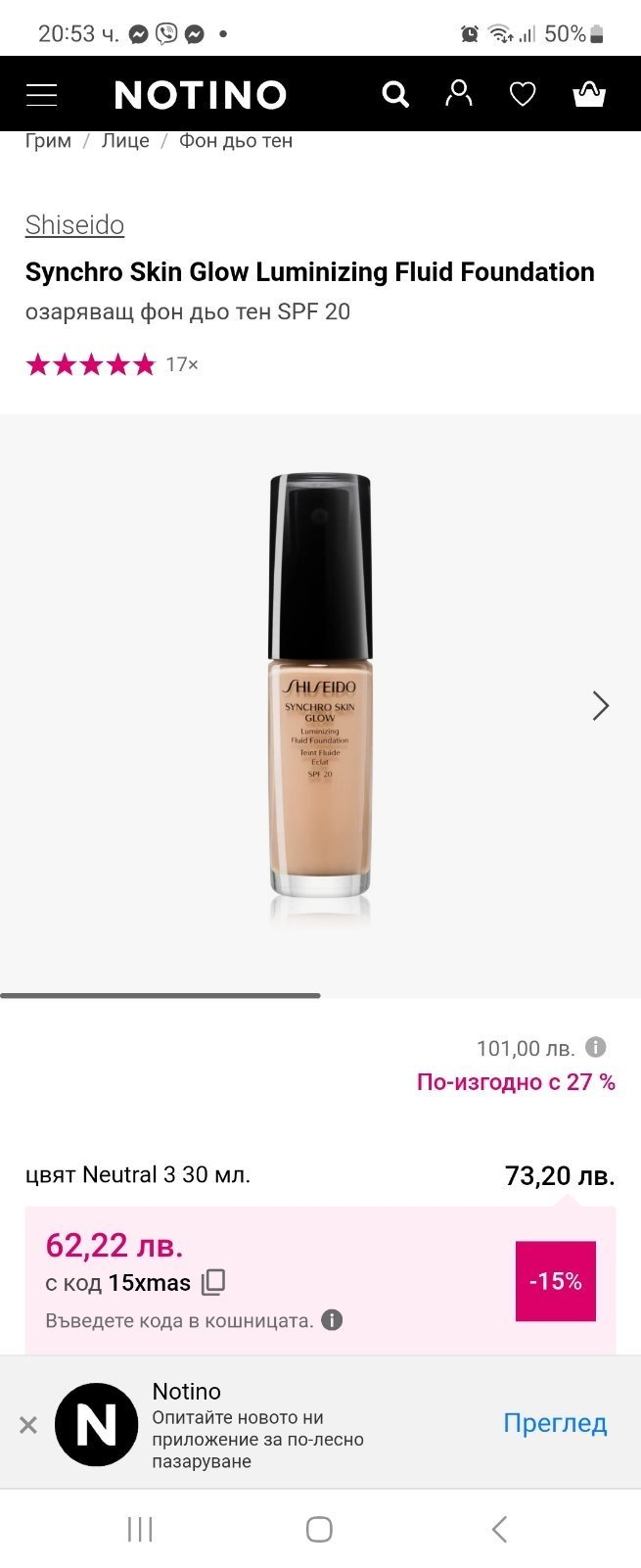
Task: Open the hamburger menu
Action: point(41,94)
